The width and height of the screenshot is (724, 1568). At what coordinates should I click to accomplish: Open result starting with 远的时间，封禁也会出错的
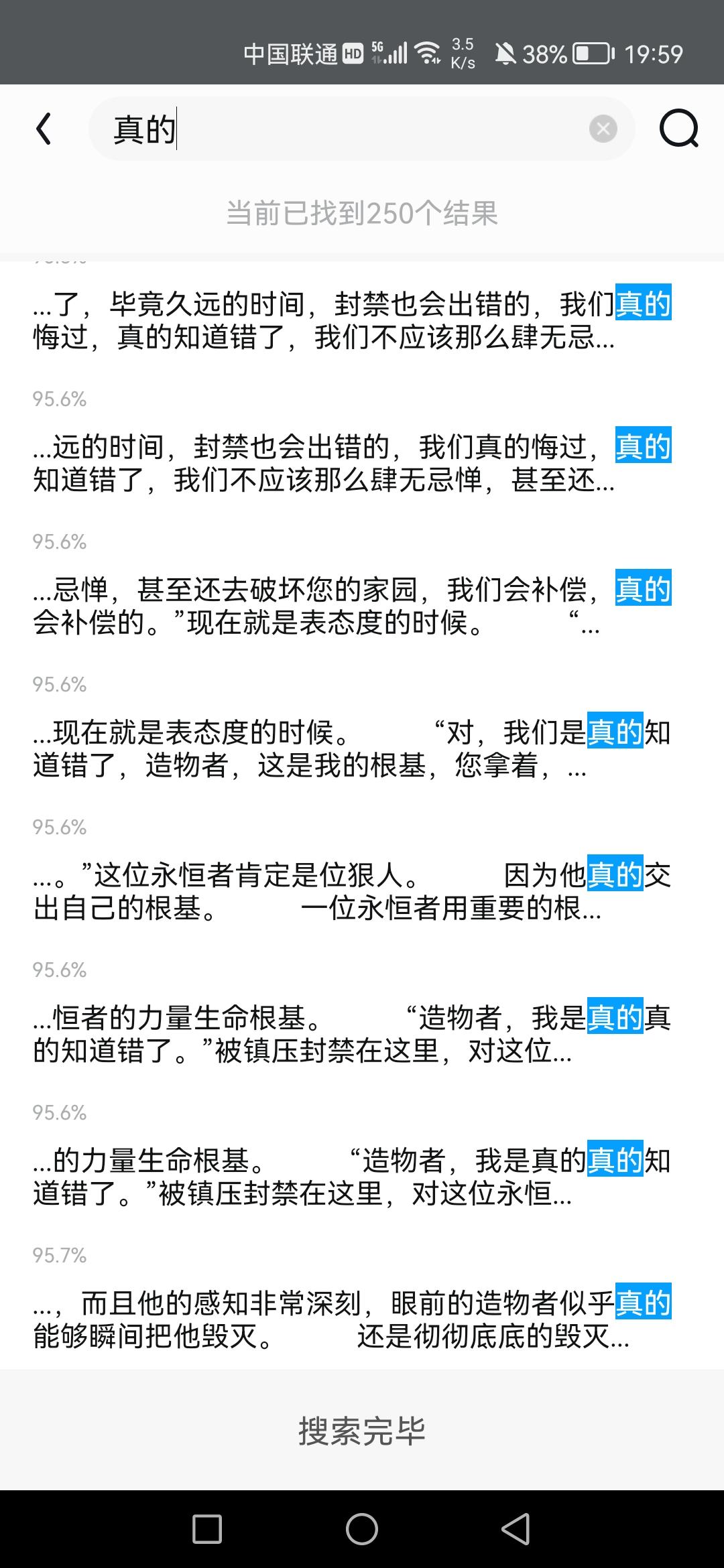[x=352, y=463]
